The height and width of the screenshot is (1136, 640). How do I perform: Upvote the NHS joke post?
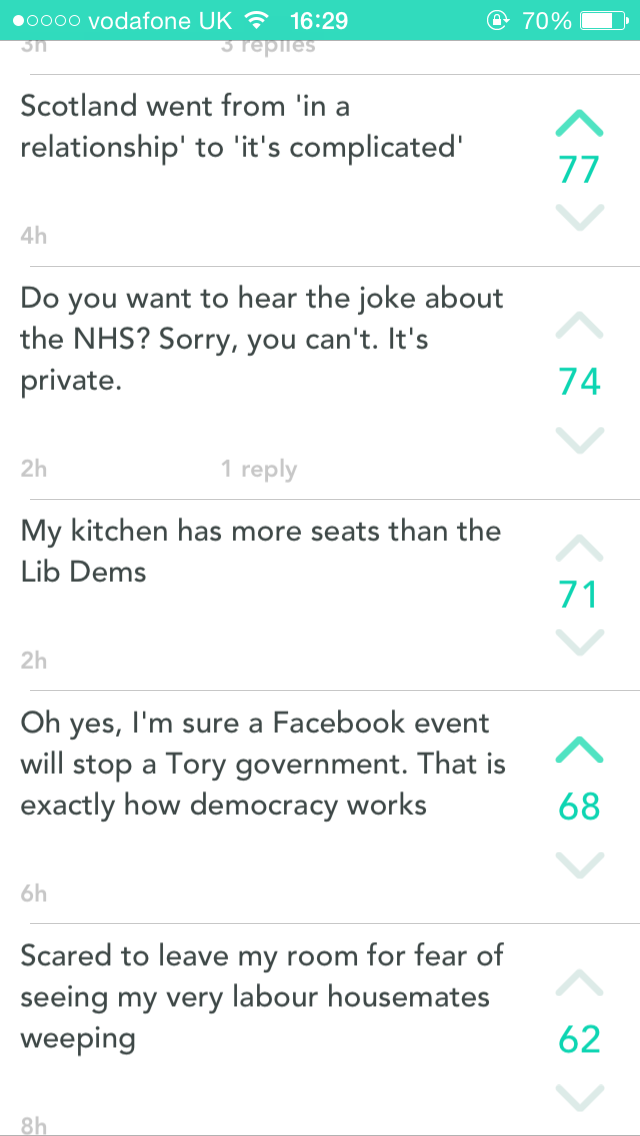[x=579, y=327]
